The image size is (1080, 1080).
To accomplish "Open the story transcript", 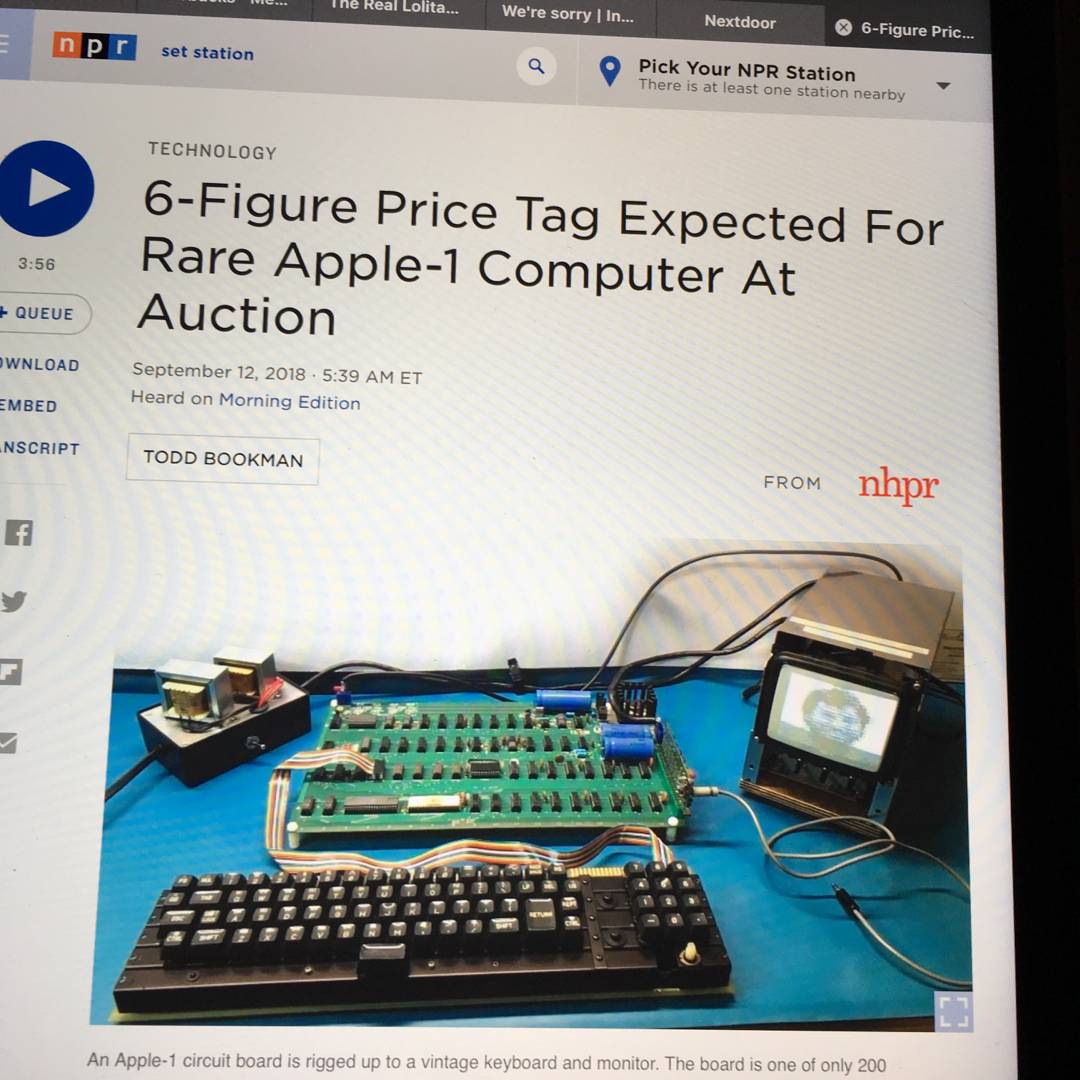I will point(38,448).
